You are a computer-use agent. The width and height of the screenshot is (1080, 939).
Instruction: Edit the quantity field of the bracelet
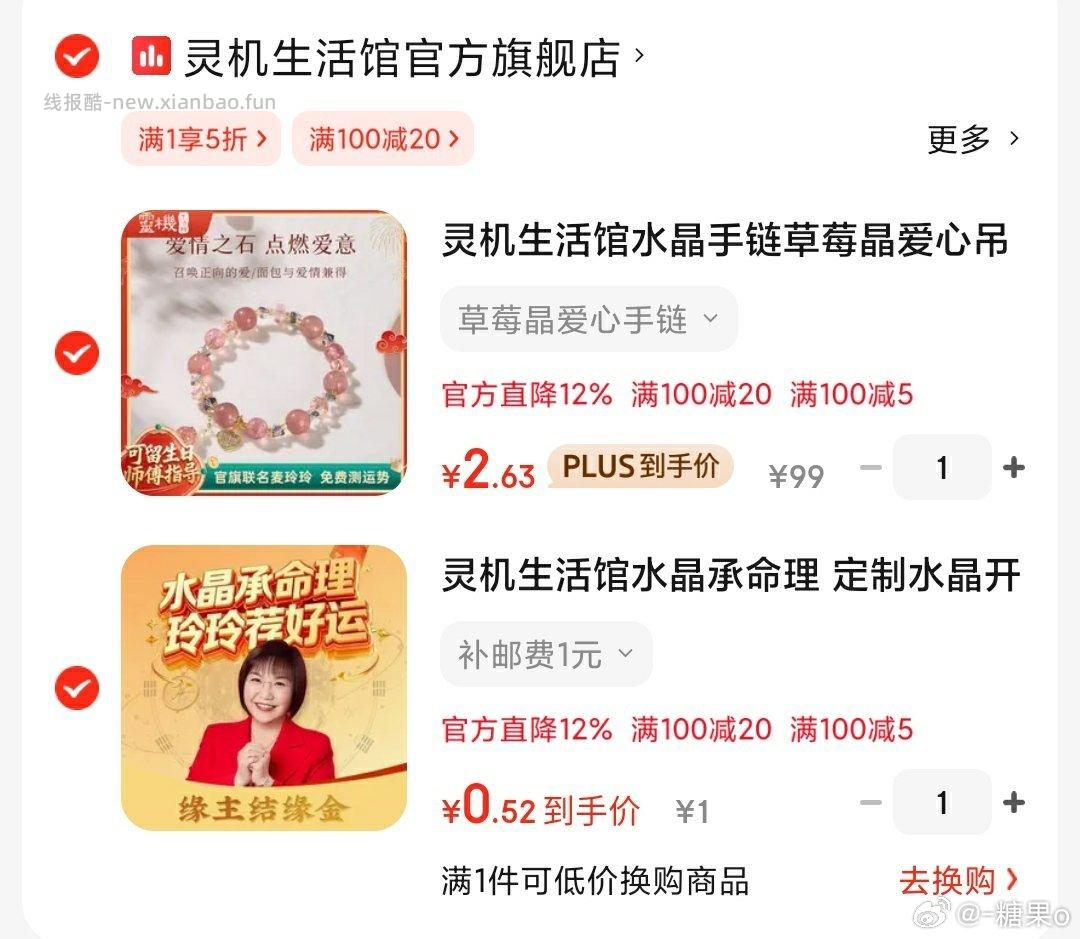942,467
